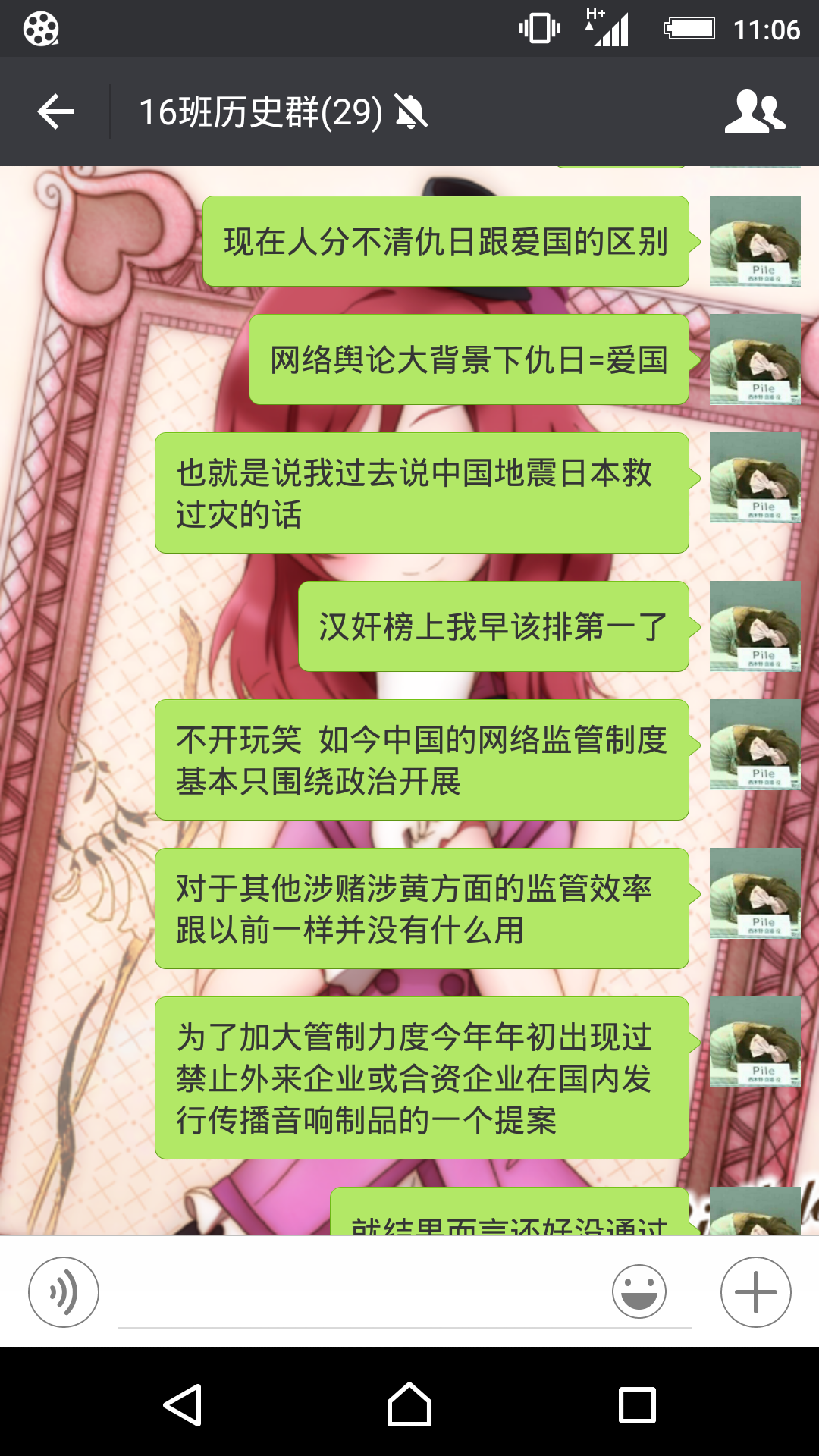Open group members info icon

[x=755, y=112]
